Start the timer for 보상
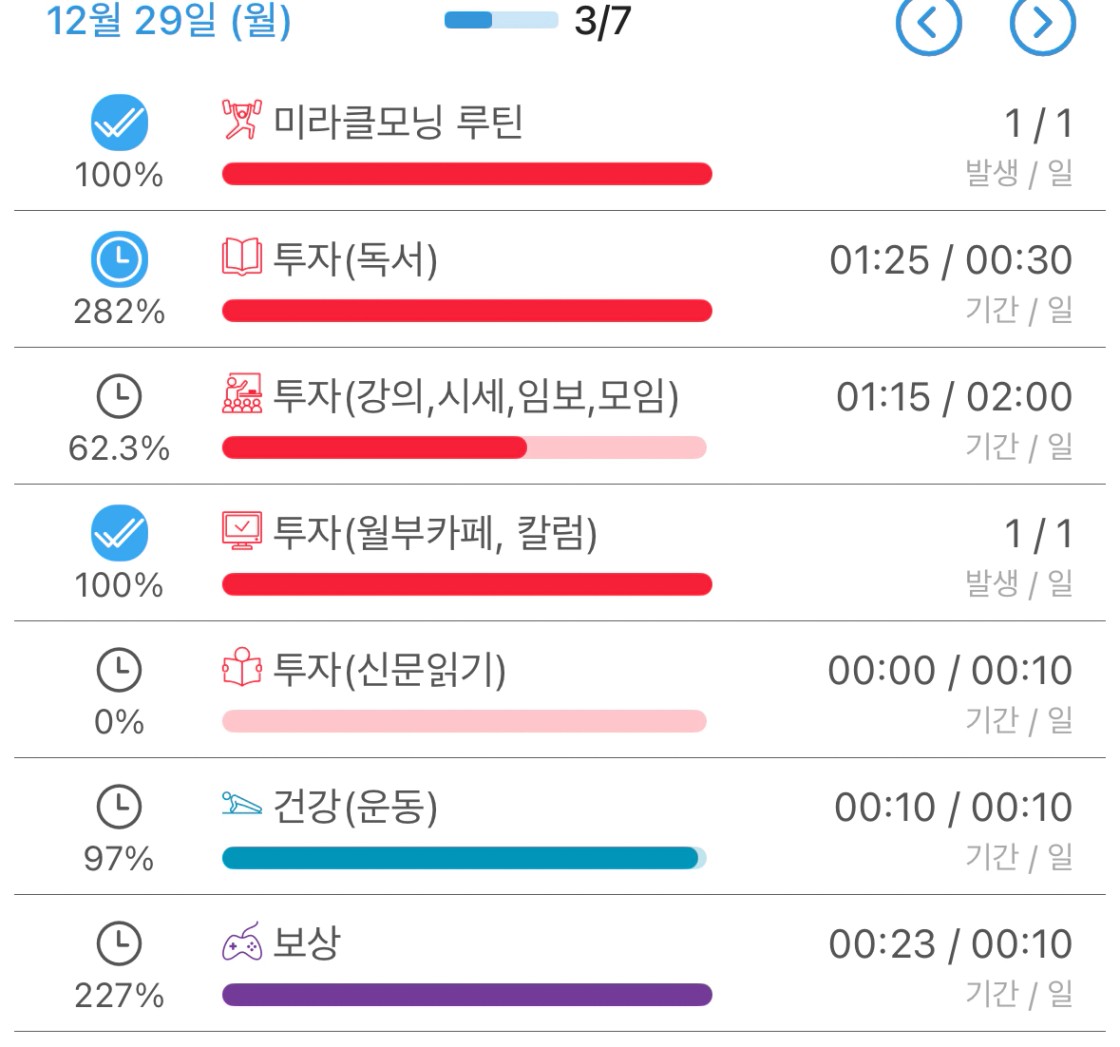The height and width of the screenshot is (1047, 1120). pos(119,944)
